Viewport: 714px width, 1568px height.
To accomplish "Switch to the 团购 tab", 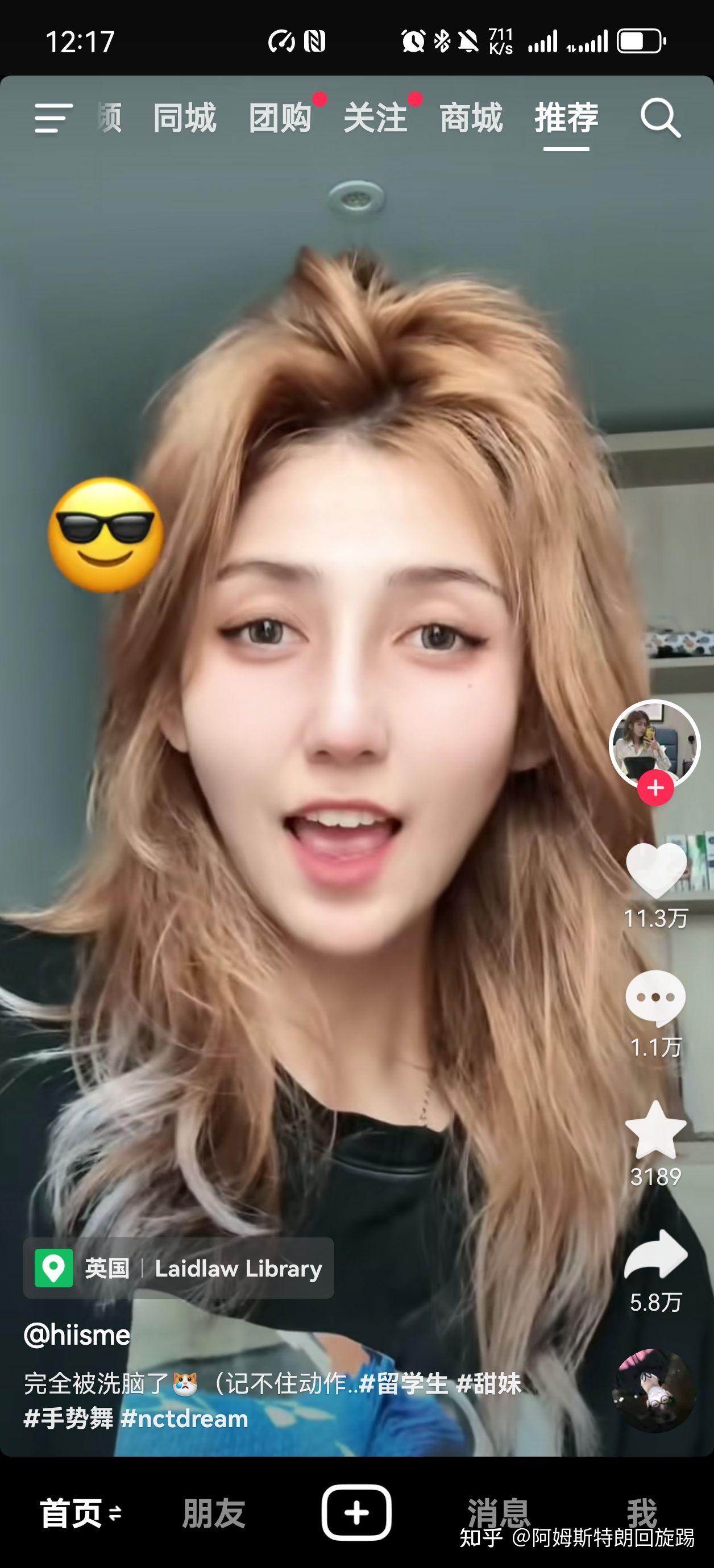I will (280, 118).
